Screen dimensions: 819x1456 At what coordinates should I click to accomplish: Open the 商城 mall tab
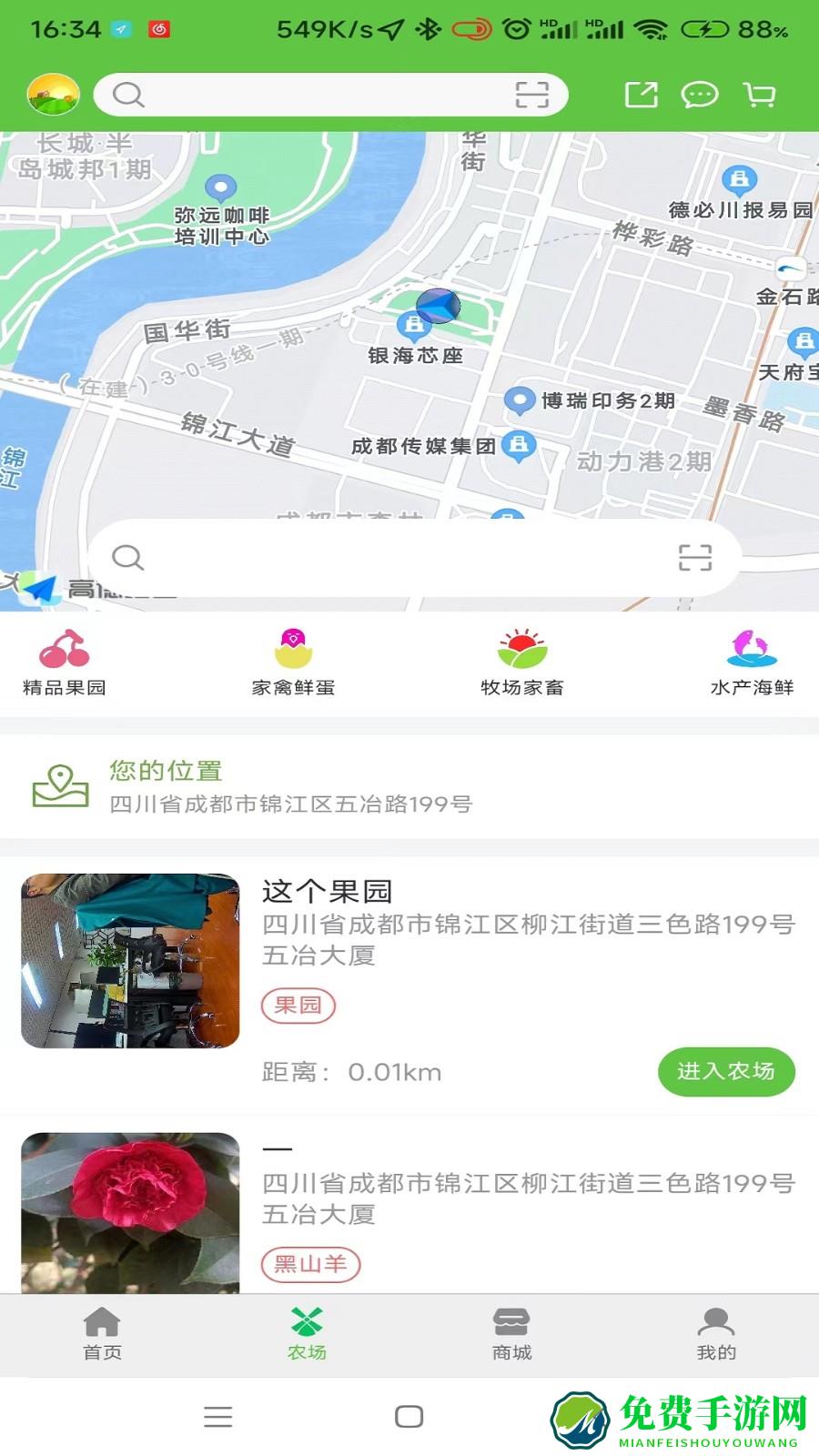pyautogui.click(x=512, y=1335)
